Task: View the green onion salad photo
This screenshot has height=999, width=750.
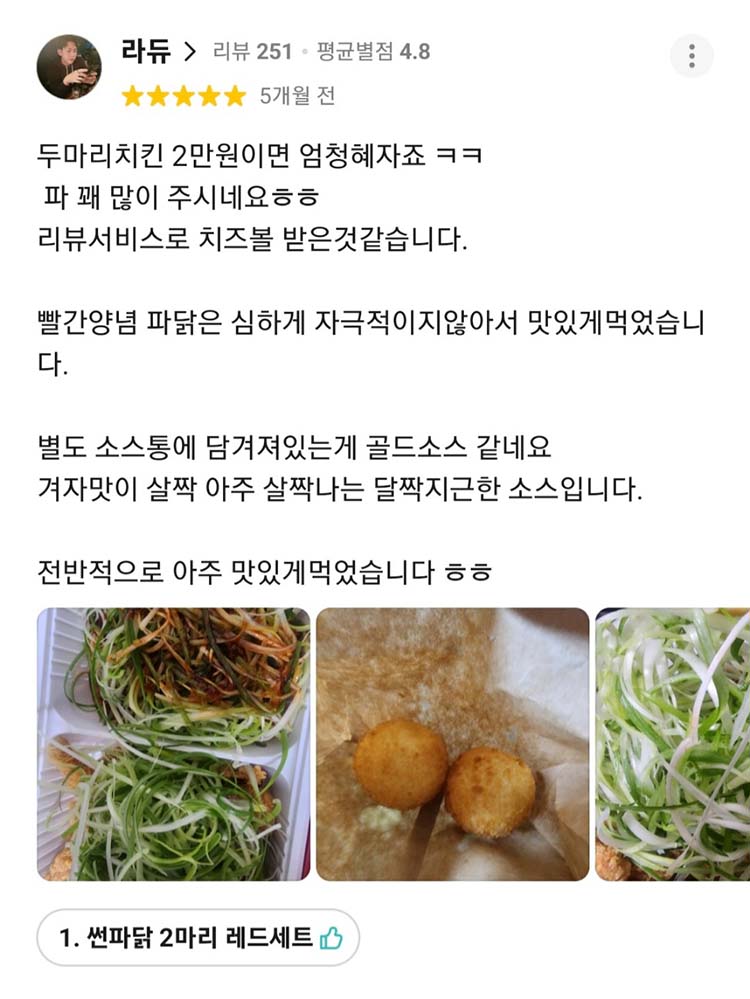Action: [173, 744]
